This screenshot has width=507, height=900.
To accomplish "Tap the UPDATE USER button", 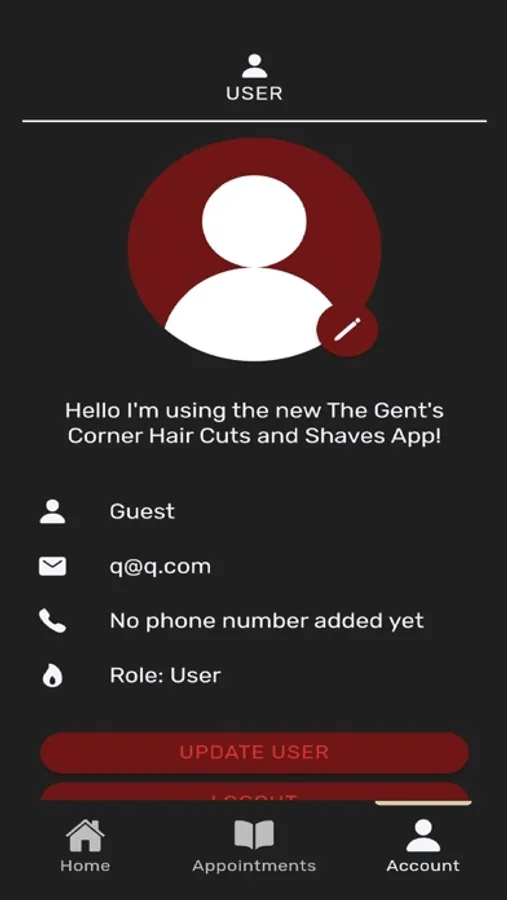I will [254, 752].
